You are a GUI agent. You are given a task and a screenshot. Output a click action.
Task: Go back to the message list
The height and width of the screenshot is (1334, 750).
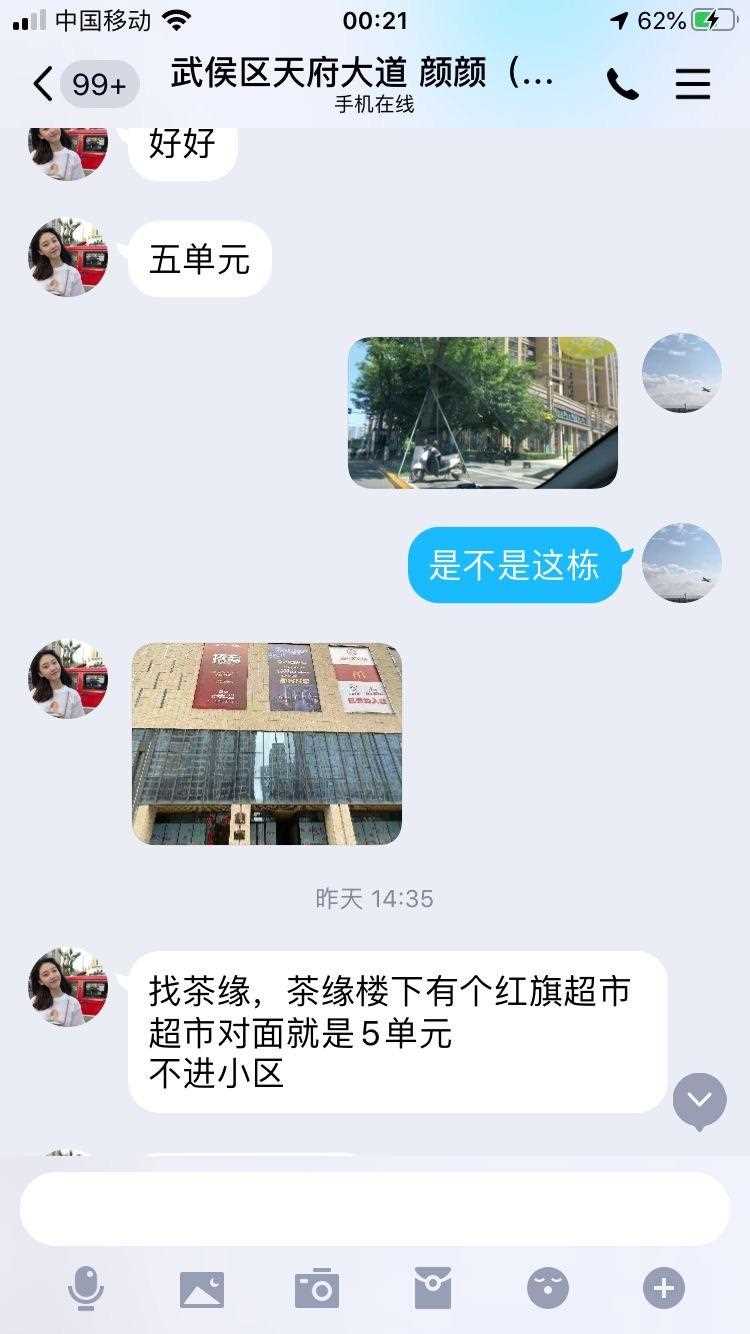click(44, 85)
